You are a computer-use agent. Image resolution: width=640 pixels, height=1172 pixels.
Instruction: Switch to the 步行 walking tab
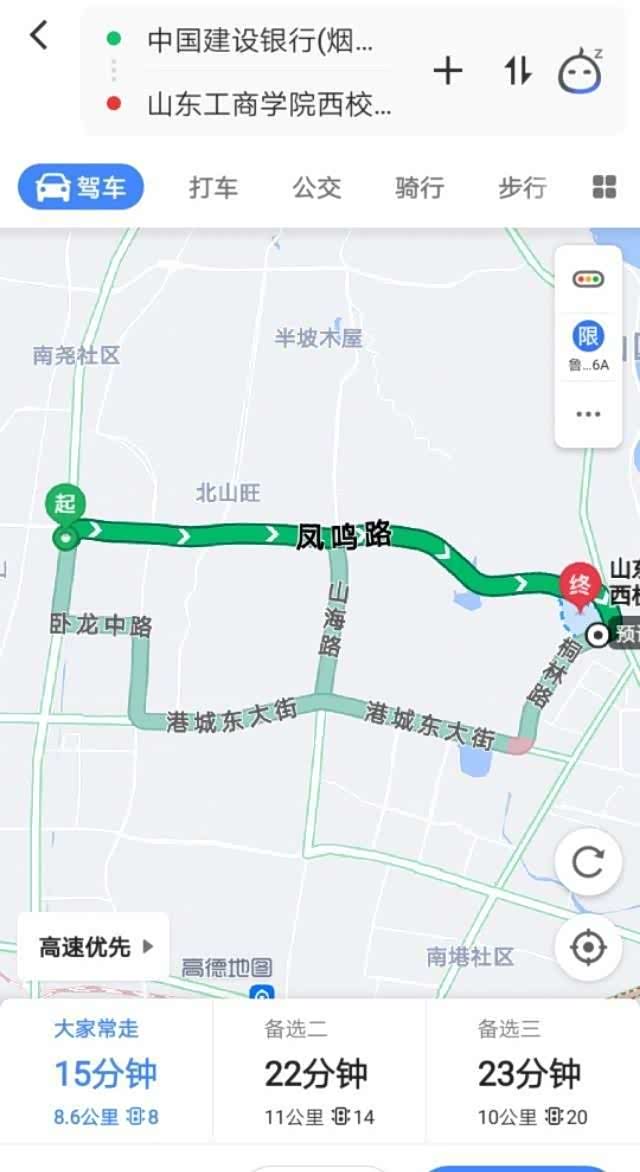pos(522,187)
